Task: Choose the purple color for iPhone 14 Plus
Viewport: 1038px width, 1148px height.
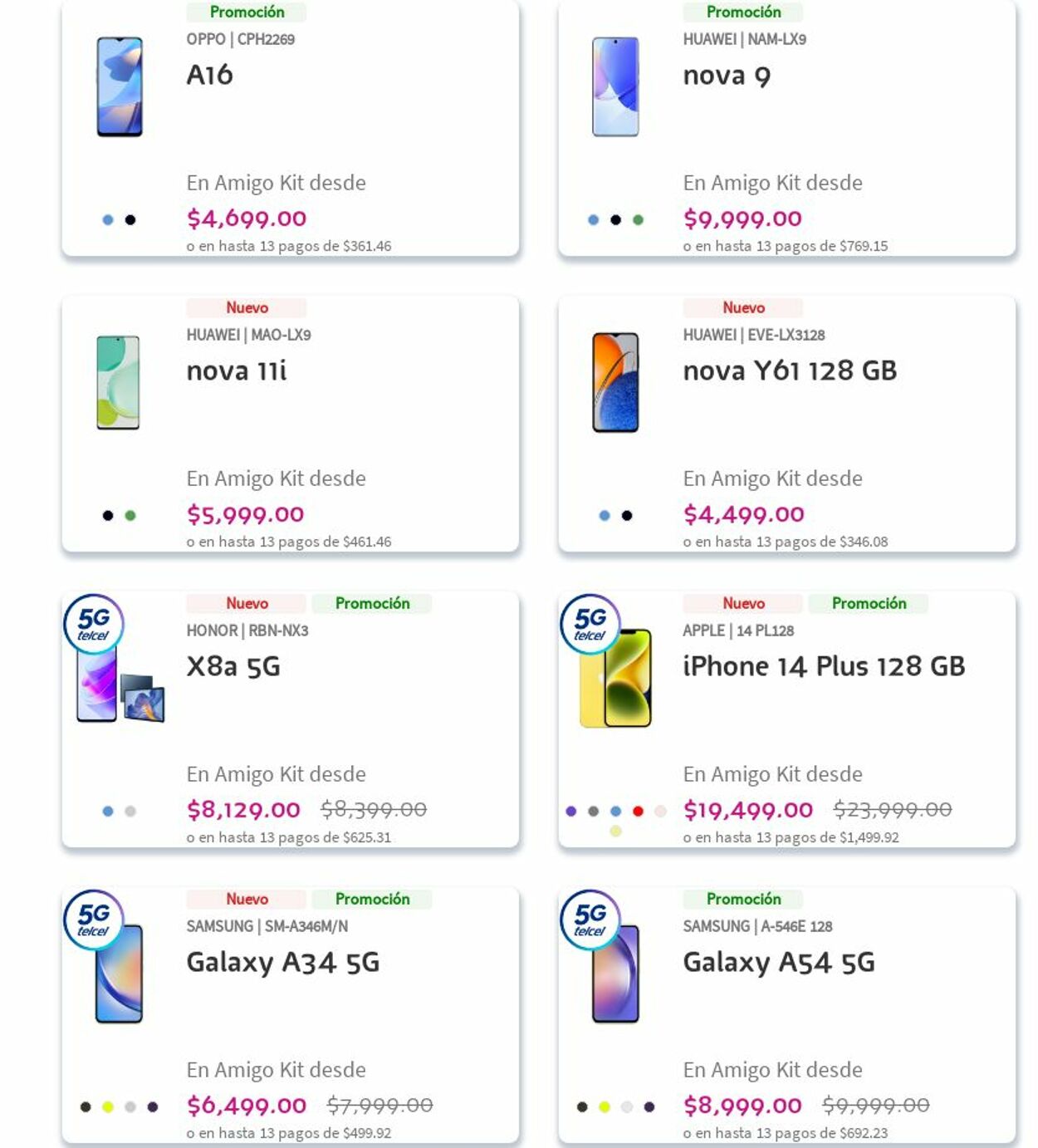Action: (x=570, y=812)
